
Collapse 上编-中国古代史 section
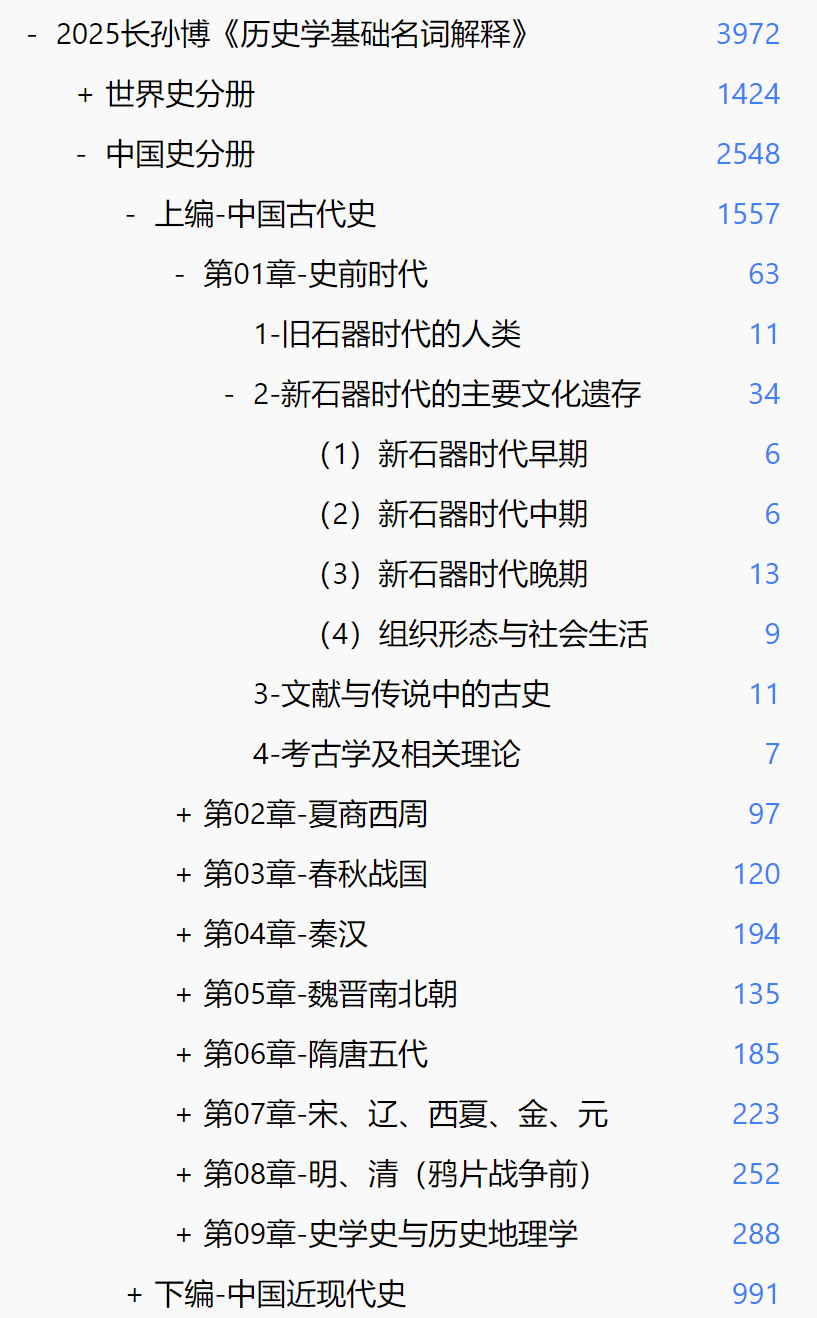[131, 215]
